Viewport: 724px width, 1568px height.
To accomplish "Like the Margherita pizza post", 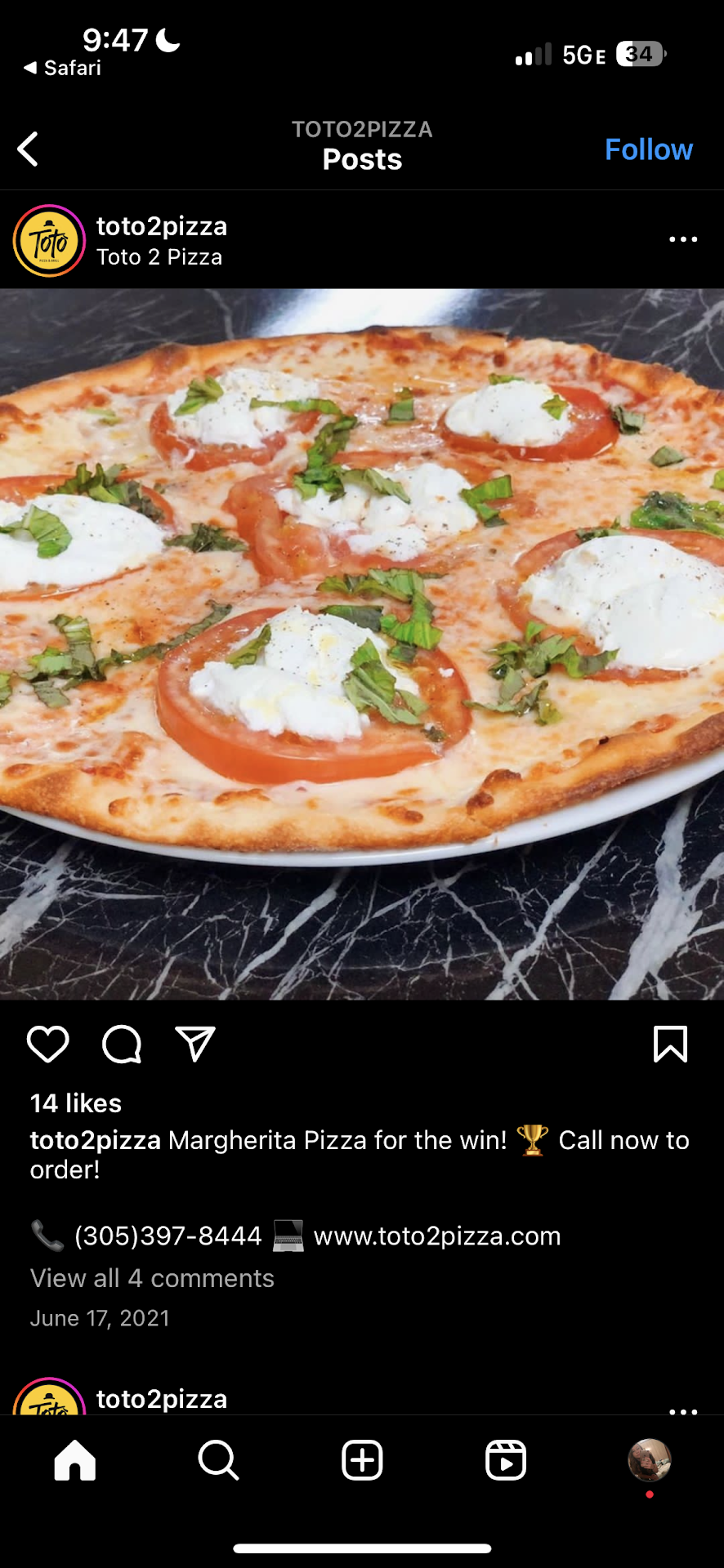I will (x=48, y=1045).
